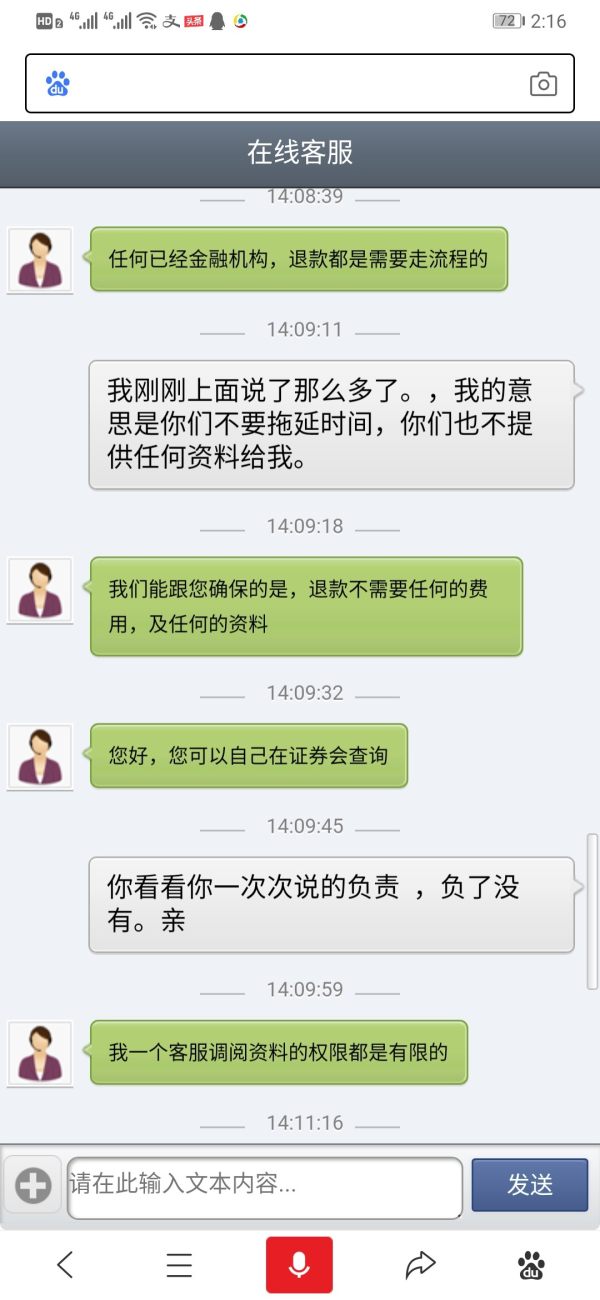The height and width of the screenshot is (1300, 600).
Task: Open the browser menu icon
Action: click(179, 1265)
